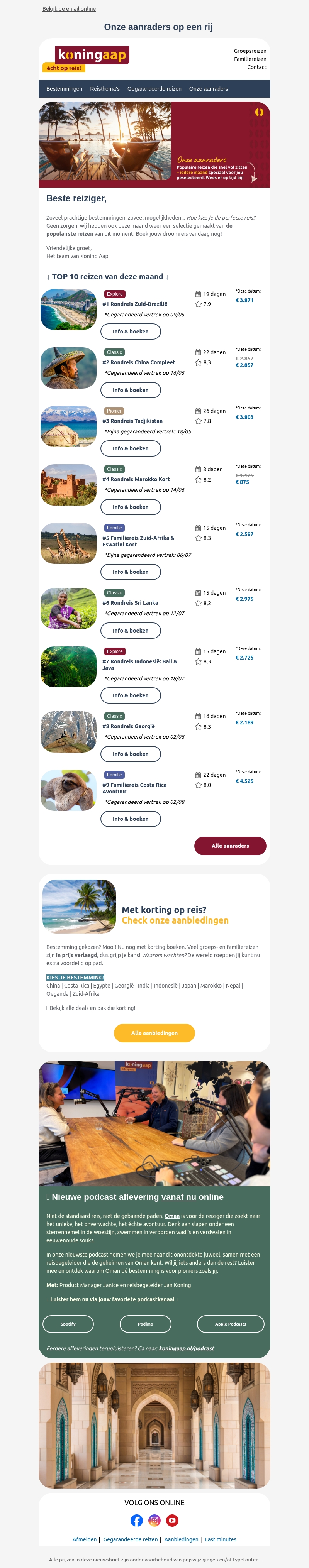Open info for Rondreis Georgië
The height and width of the screenshot is (1568, 309).
pos(131,754)
